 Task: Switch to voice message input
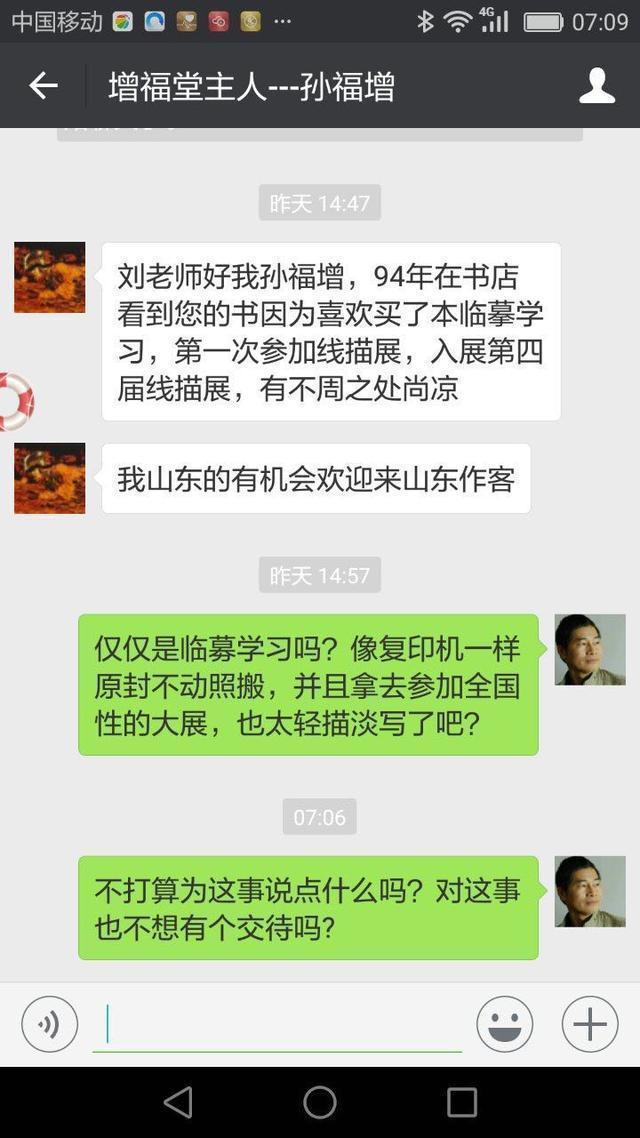(x=49, y=1024)
